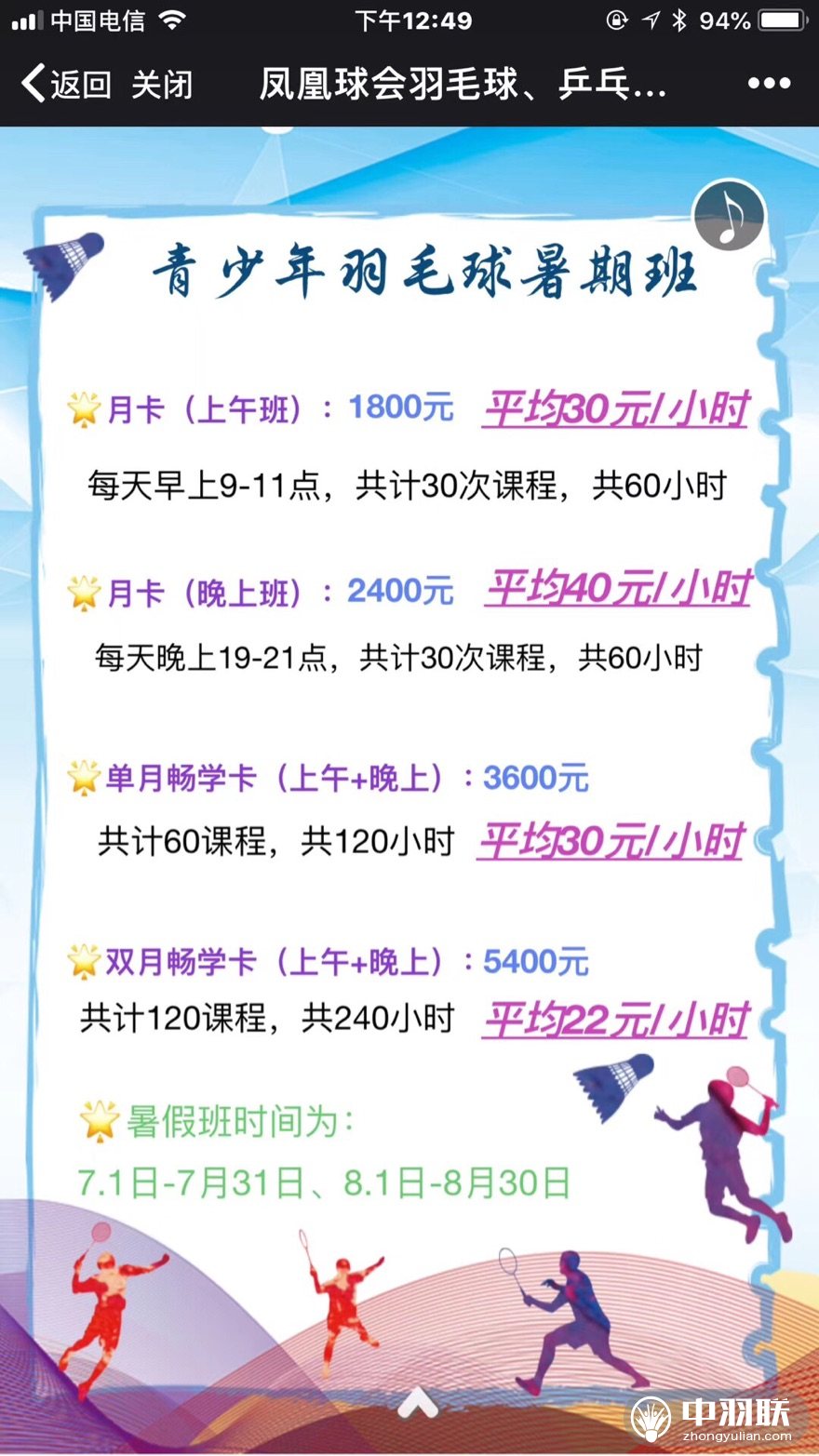
Task: Tap the up arrow at page bottom
Action: [x=418, y=1402]
